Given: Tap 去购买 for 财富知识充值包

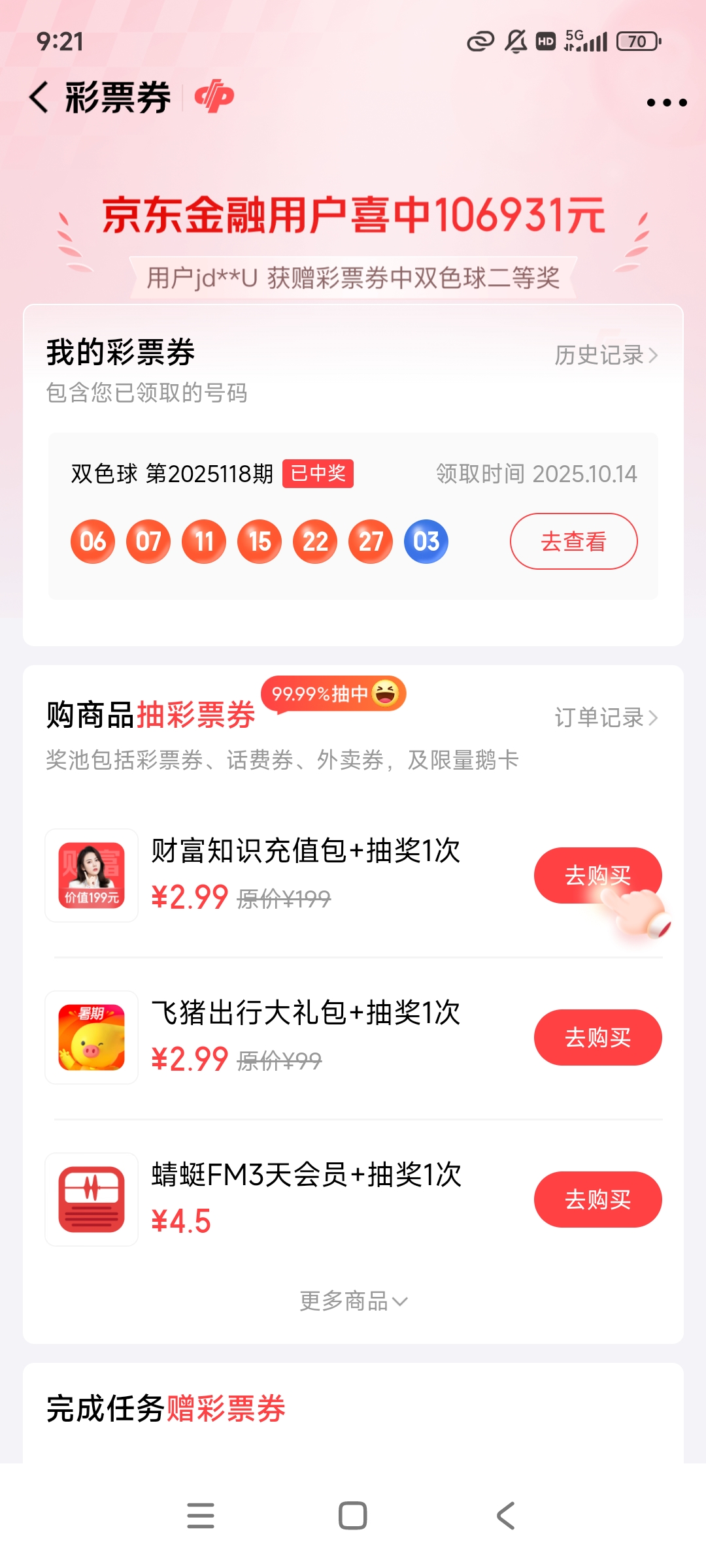Looking at the screenshot, I should 597,875.
